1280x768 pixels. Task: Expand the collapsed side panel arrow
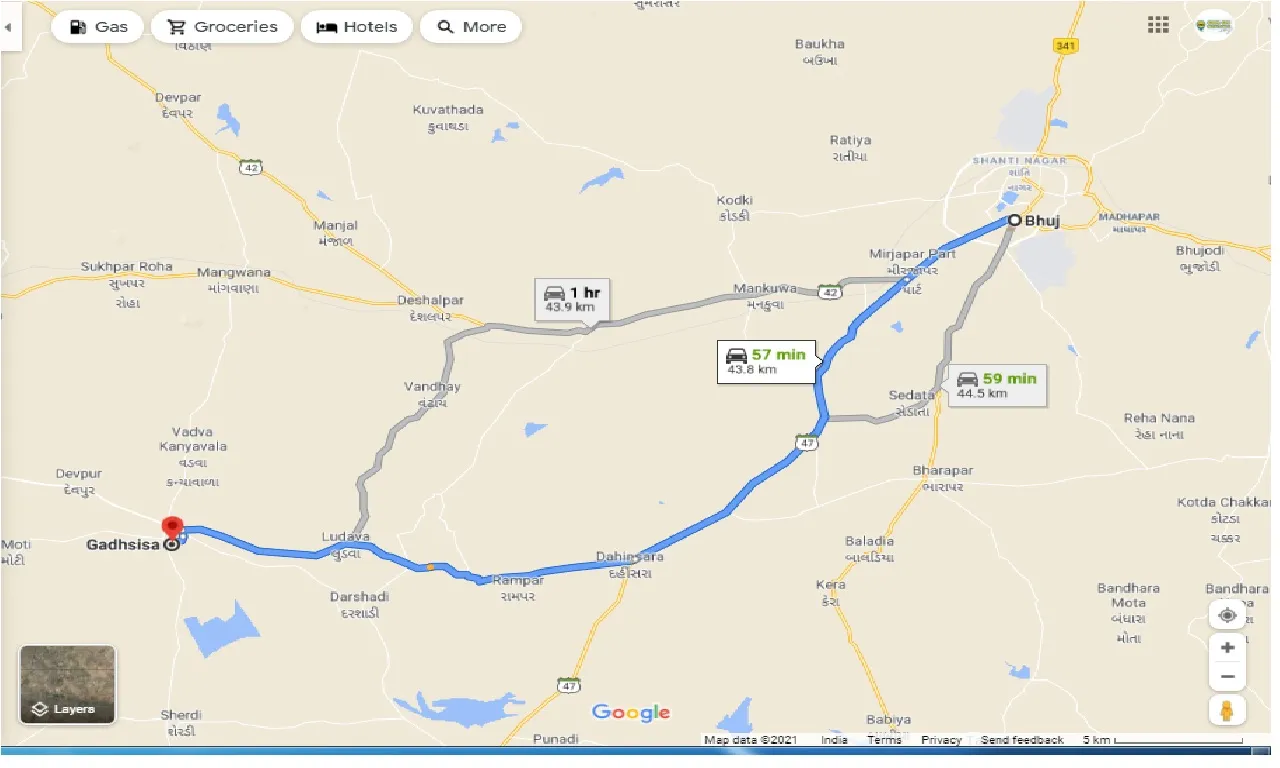[x=9, y=27]
